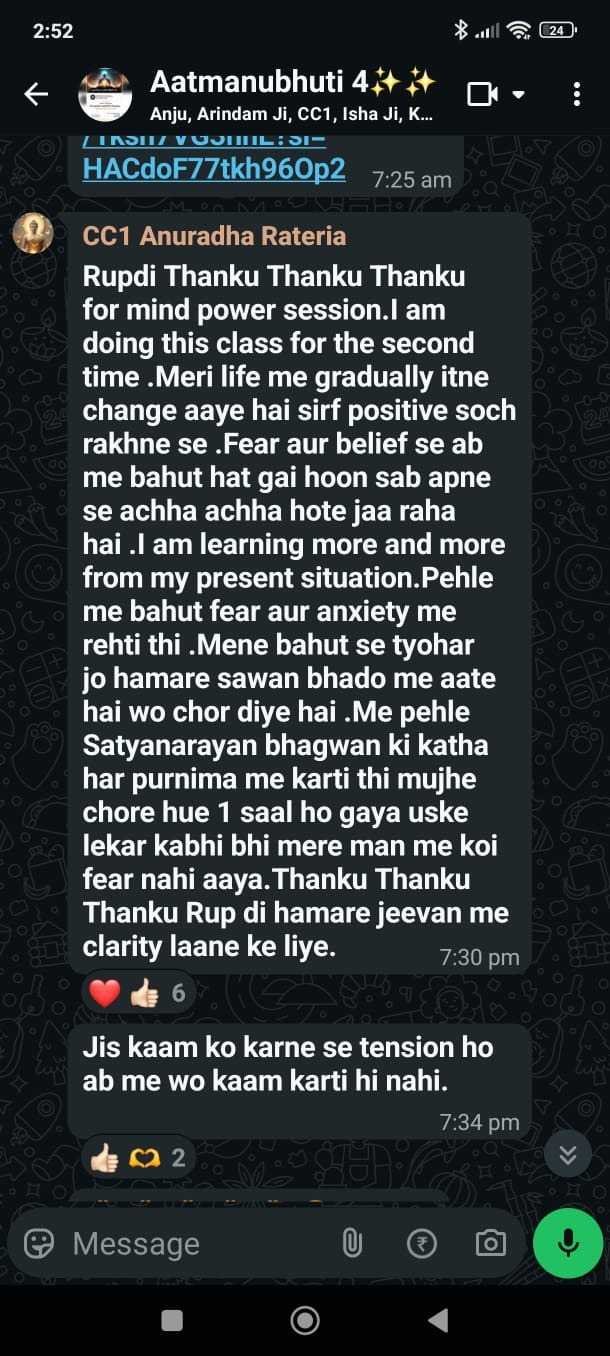Start a group video call
610x1356 pixels.
483,94
